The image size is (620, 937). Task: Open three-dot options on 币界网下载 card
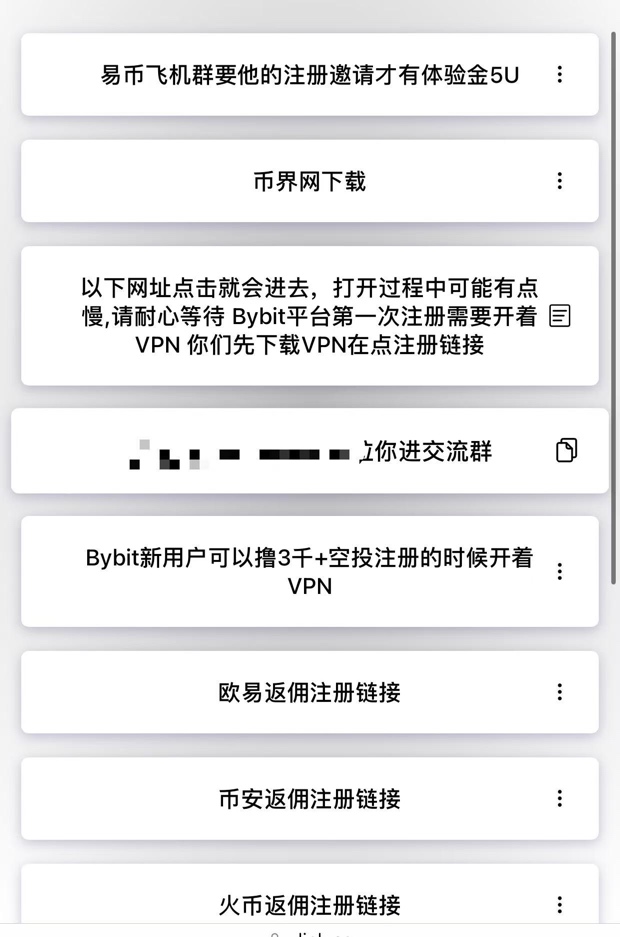(x=560, y=181)
